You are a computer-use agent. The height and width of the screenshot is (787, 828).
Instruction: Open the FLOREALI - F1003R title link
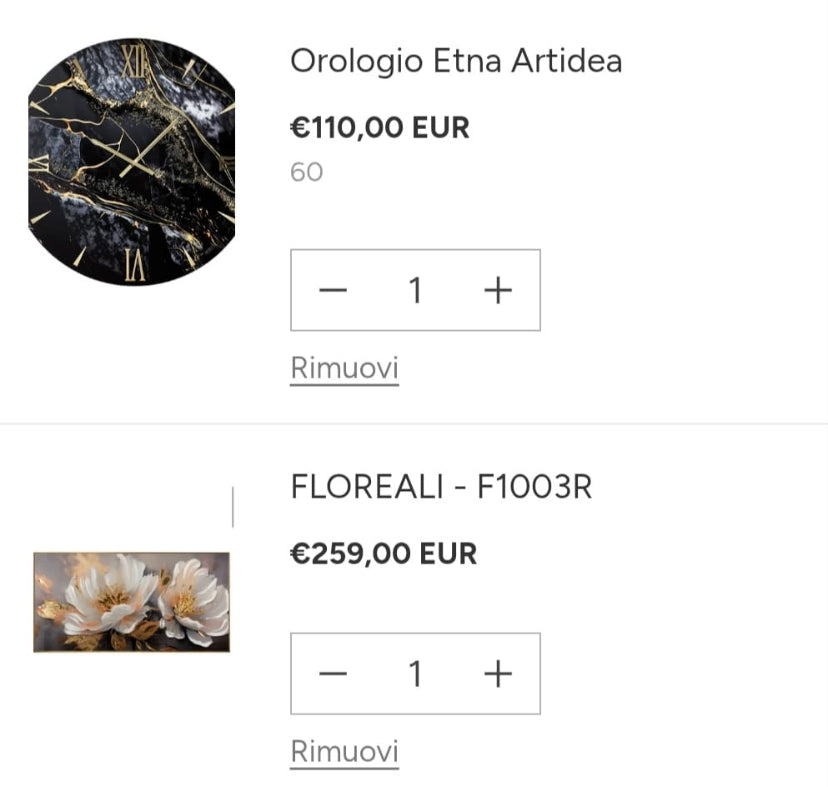point(441,487)
